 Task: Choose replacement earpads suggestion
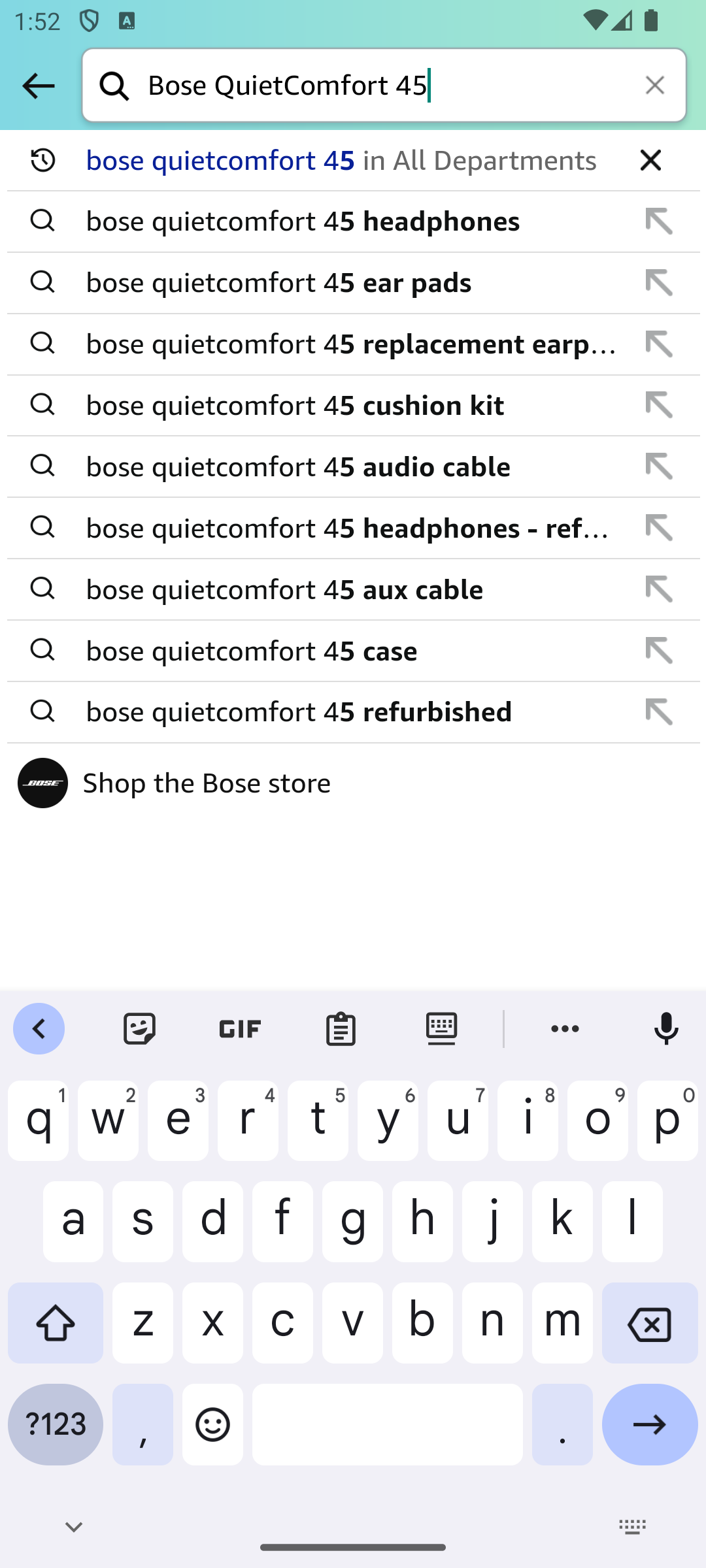(x=352, y=344)
